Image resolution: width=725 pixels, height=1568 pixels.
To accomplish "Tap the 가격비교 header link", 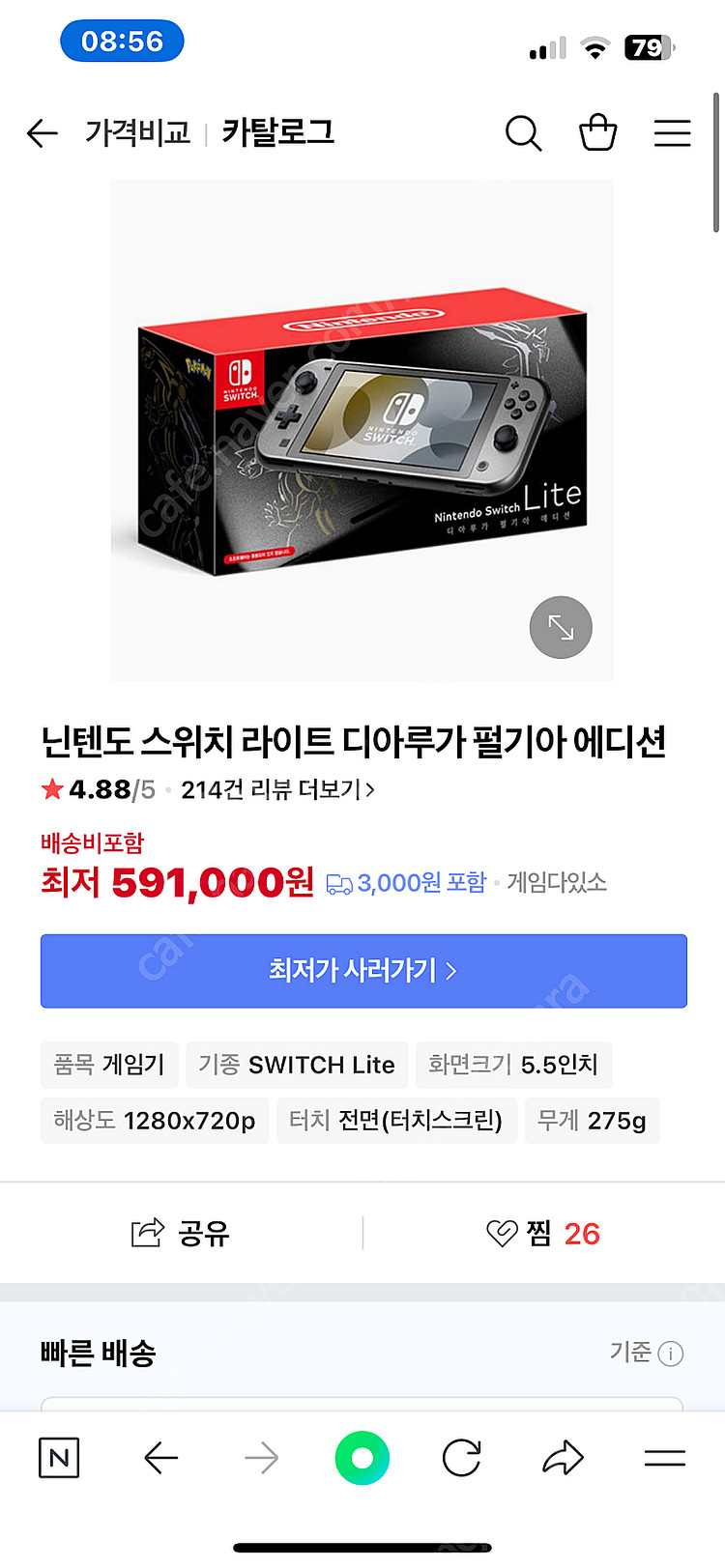I will (138, 132).
